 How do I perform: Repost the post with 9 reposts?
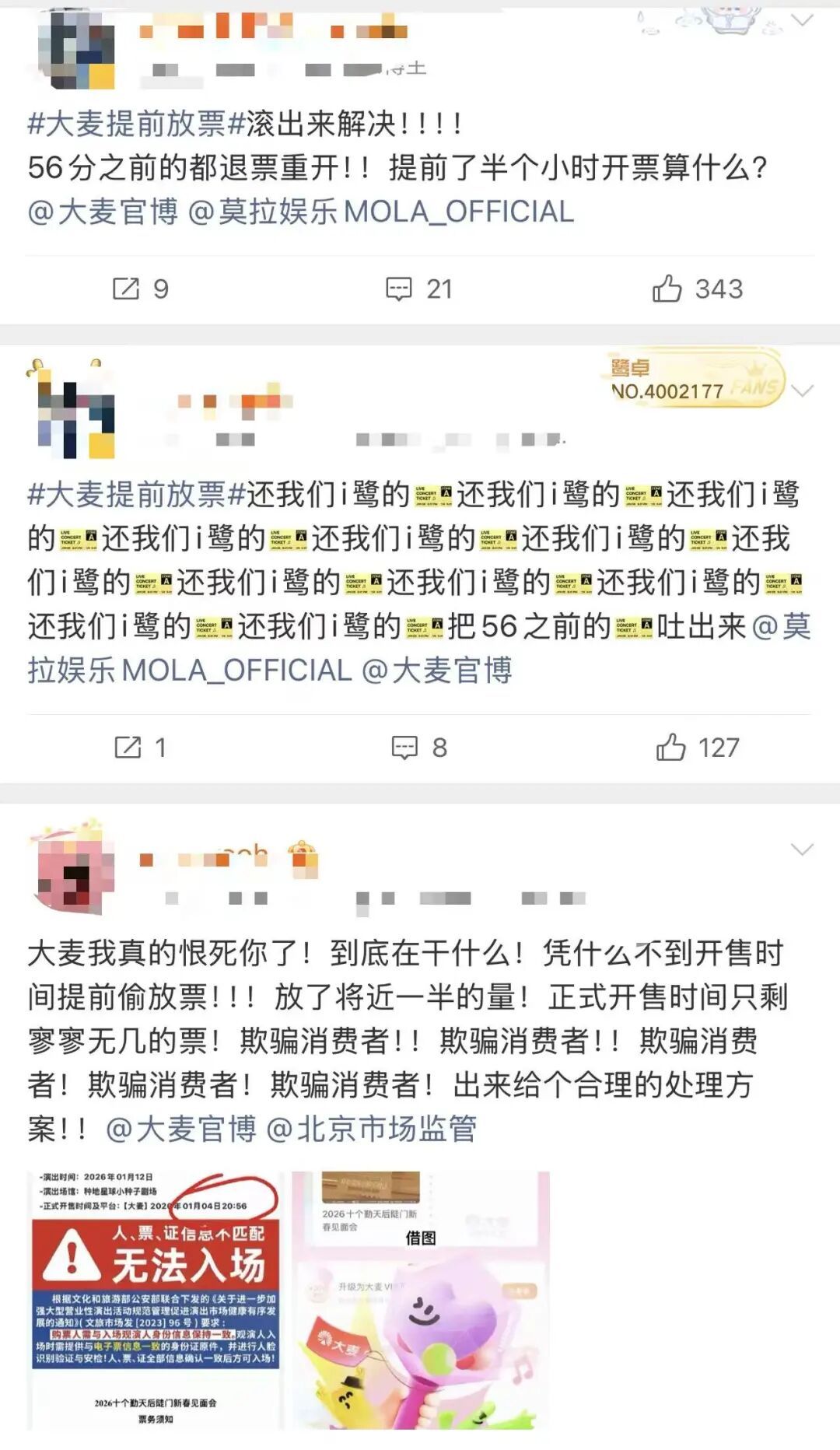141,289
